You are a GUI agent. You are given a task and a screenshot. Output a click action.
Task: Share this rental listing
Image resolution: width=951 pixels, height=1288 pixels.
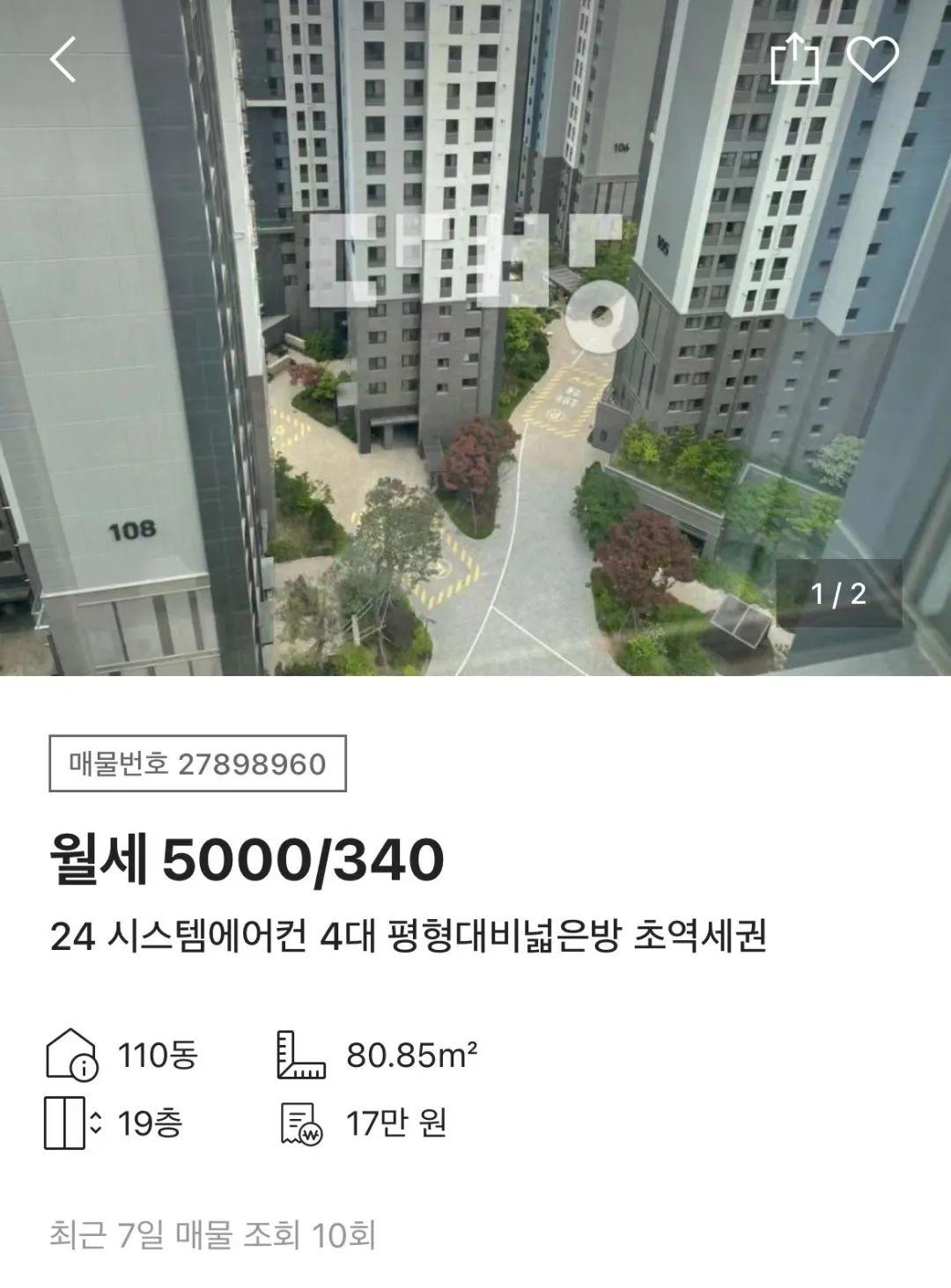point(794,59)
